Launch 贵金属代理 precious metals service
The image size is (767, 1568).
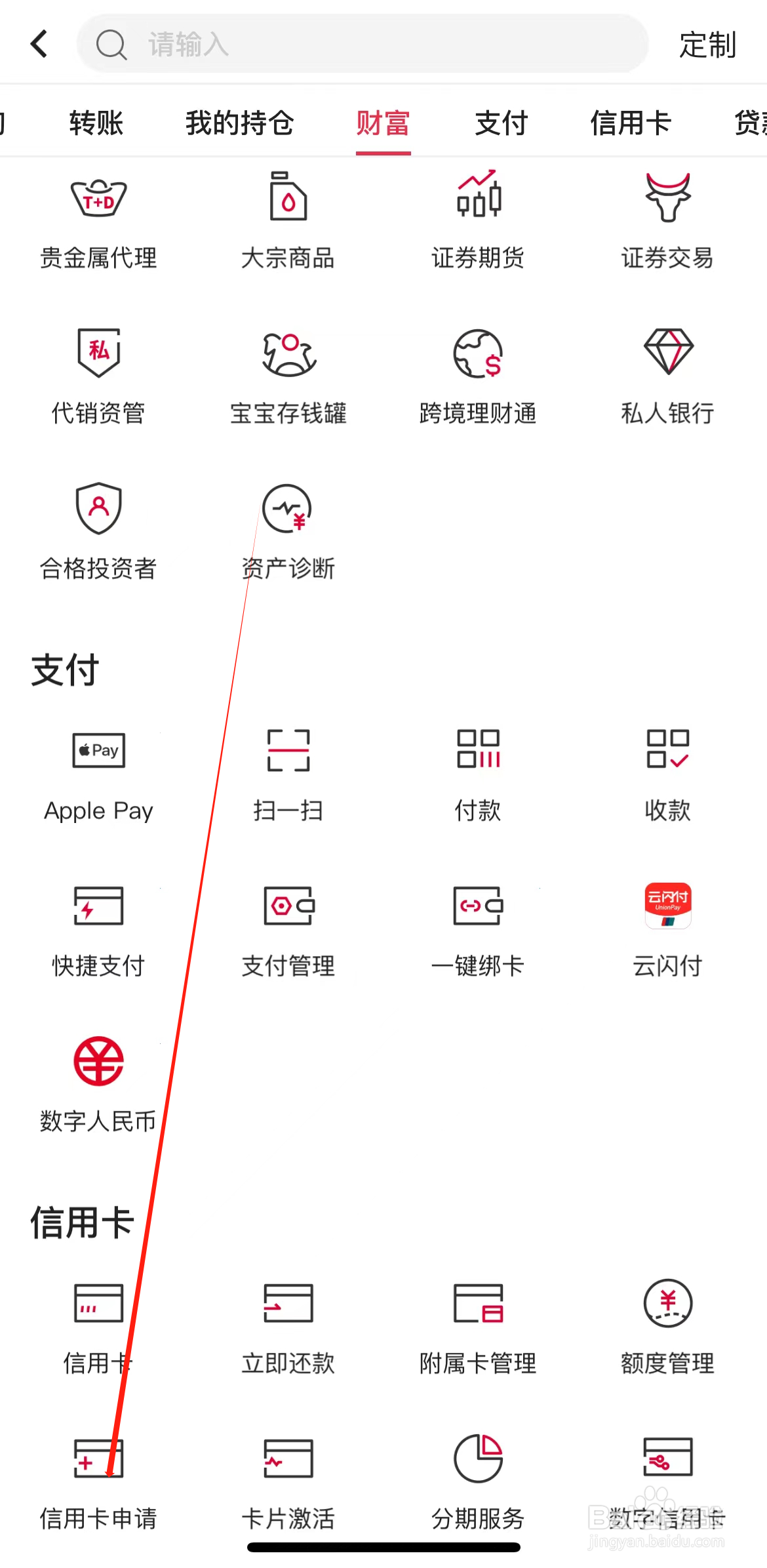98,220
